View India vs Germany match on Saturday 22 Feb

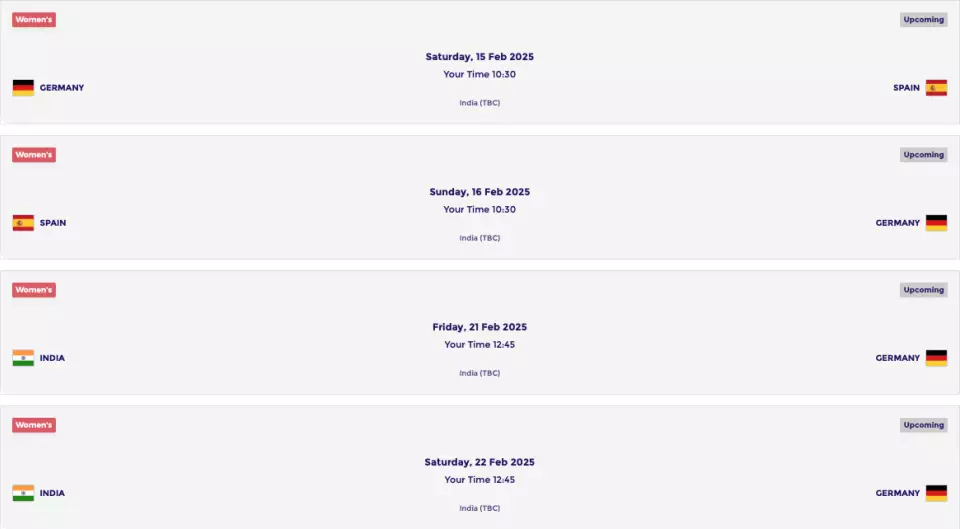(x=480, y=462)
